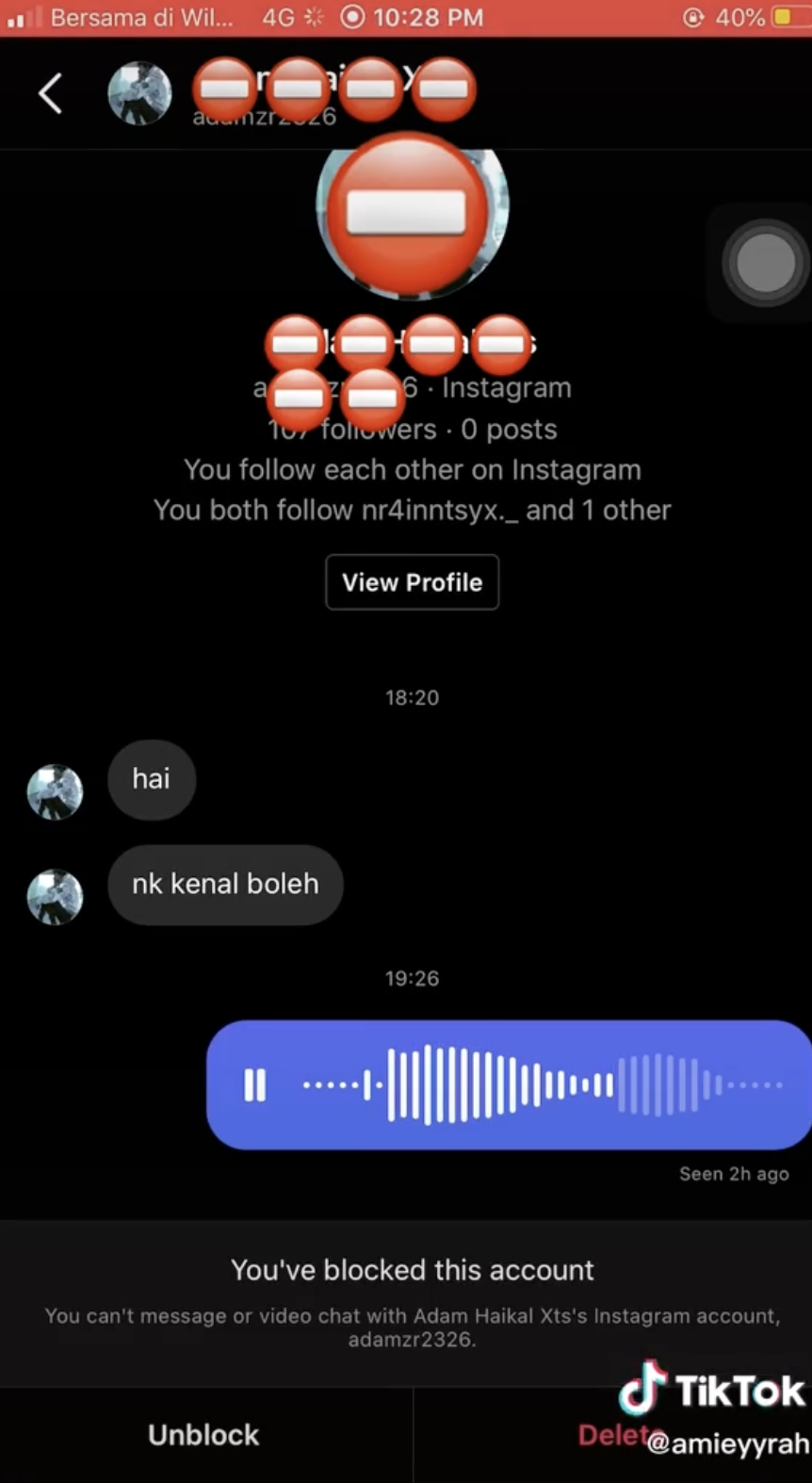
Task: Open the AssistiveTouch floating button
Action: pyautogui.click(x=765, y=263)
